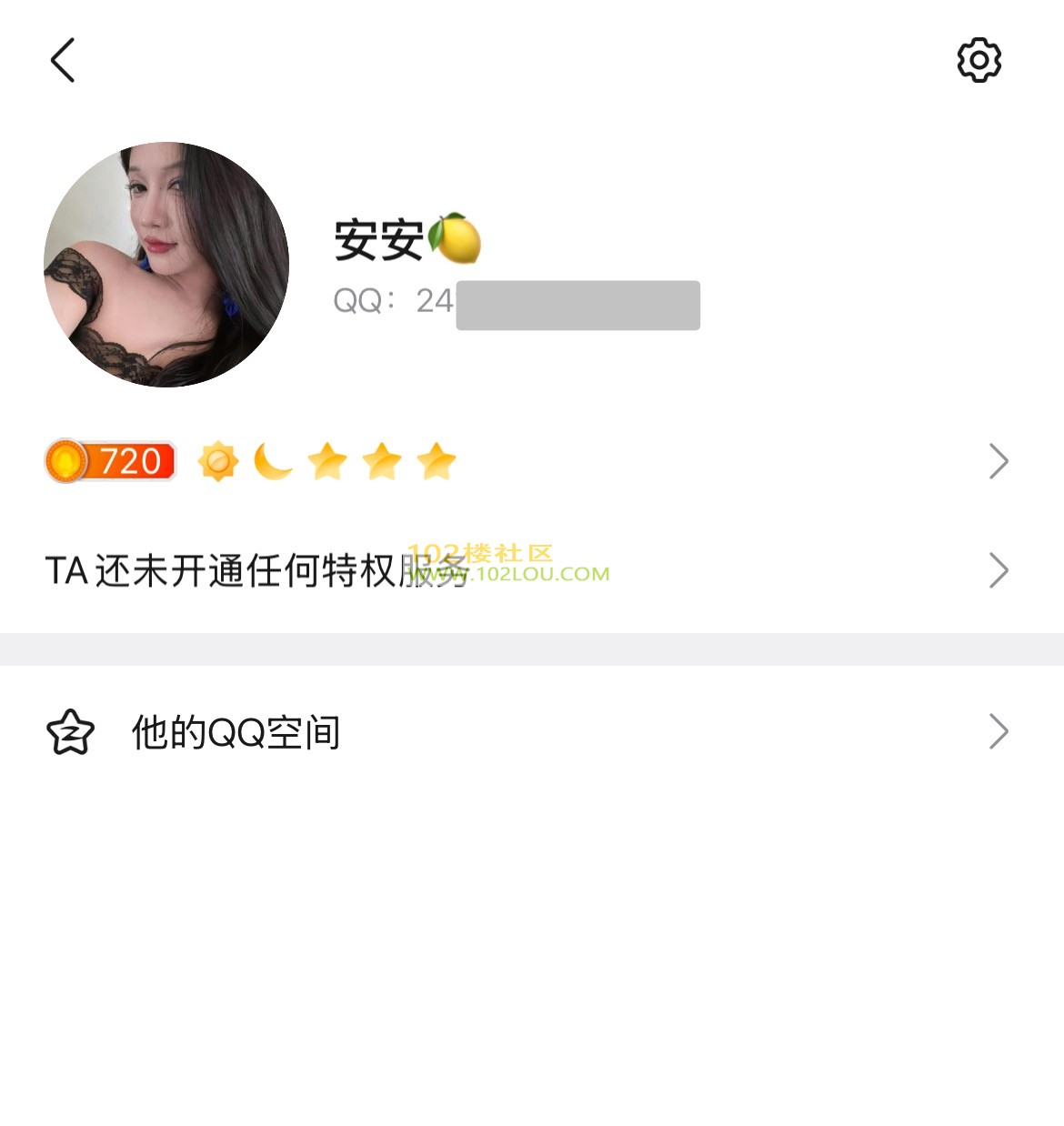View the profile avatar photo
The height and width of the screenshot is (1126, 1064).
166,265
